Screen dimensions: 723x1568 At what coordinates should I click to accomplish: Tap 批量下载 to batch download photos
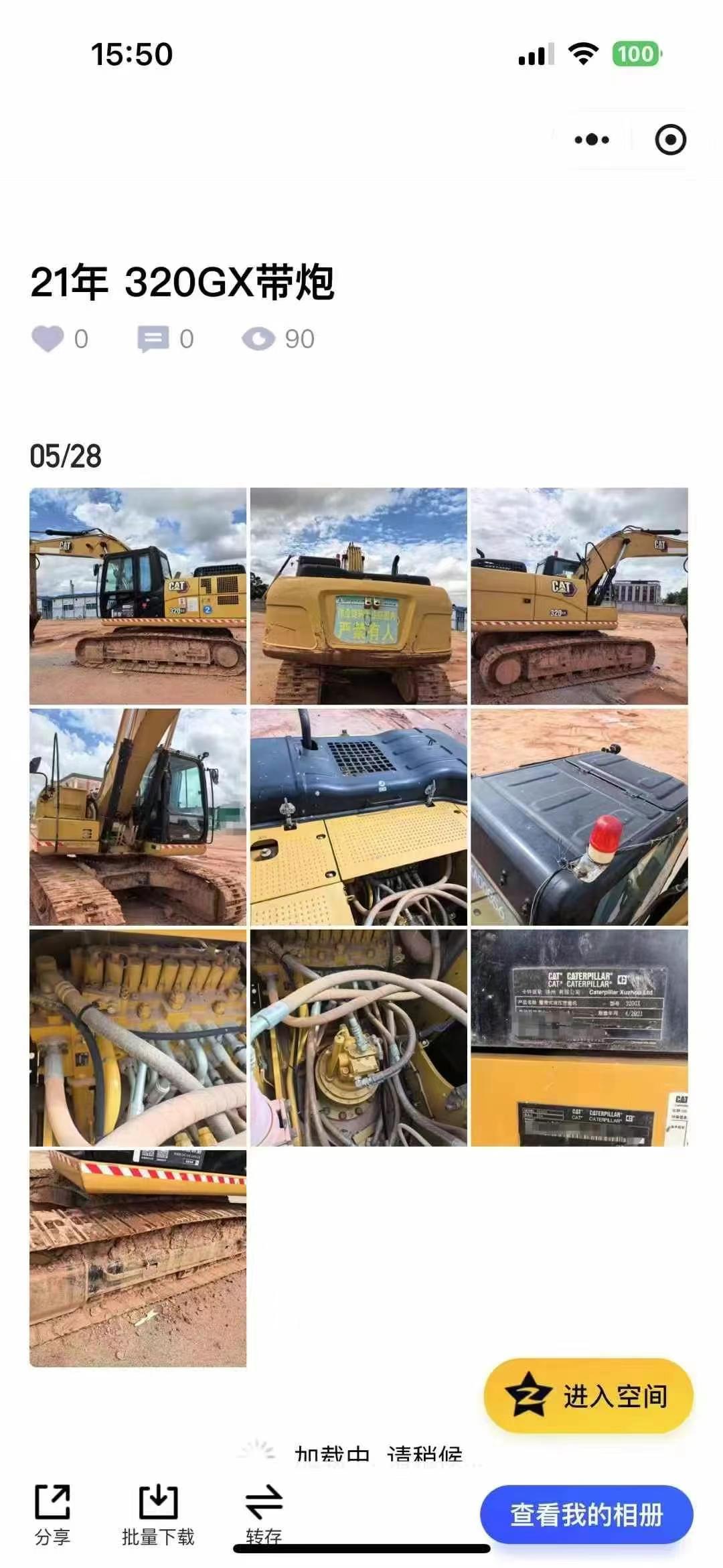click(158, 1514)
